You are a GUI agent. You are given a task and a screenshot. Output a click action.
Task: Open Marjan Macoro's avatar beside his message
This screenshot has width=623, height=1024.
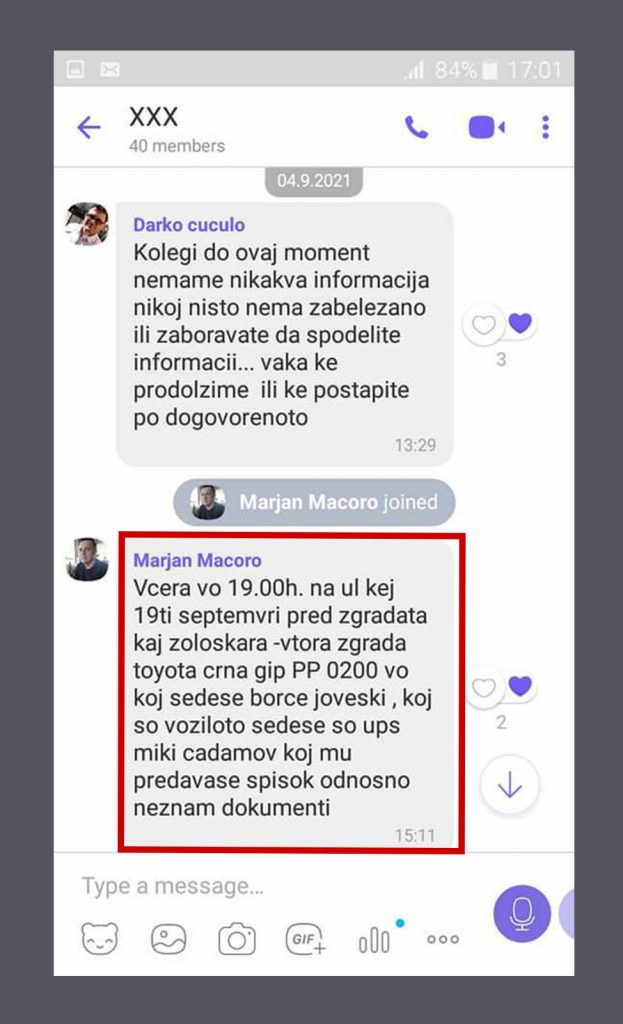tap(87, 559)
